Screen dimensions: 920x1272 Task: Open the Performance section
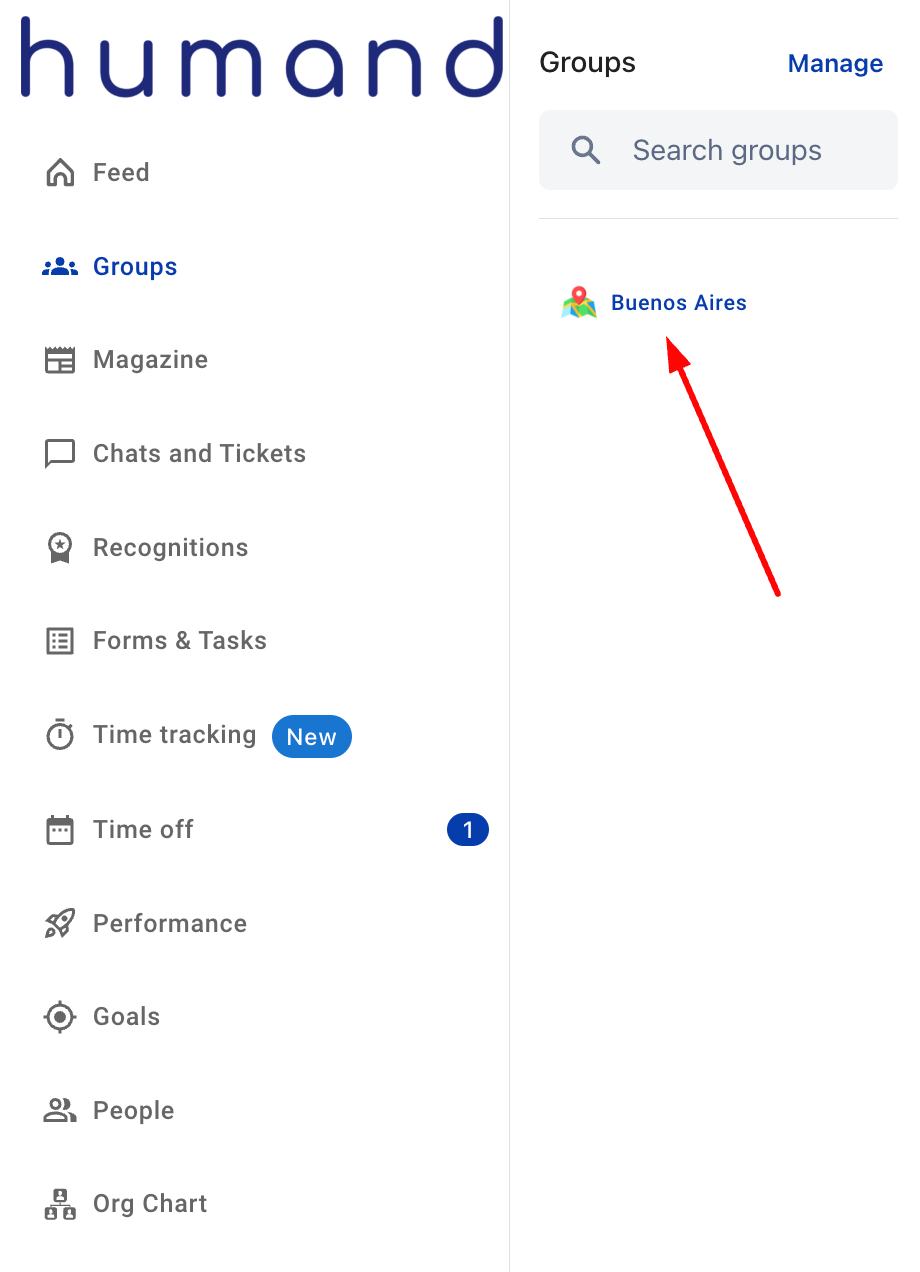(169, 923)
